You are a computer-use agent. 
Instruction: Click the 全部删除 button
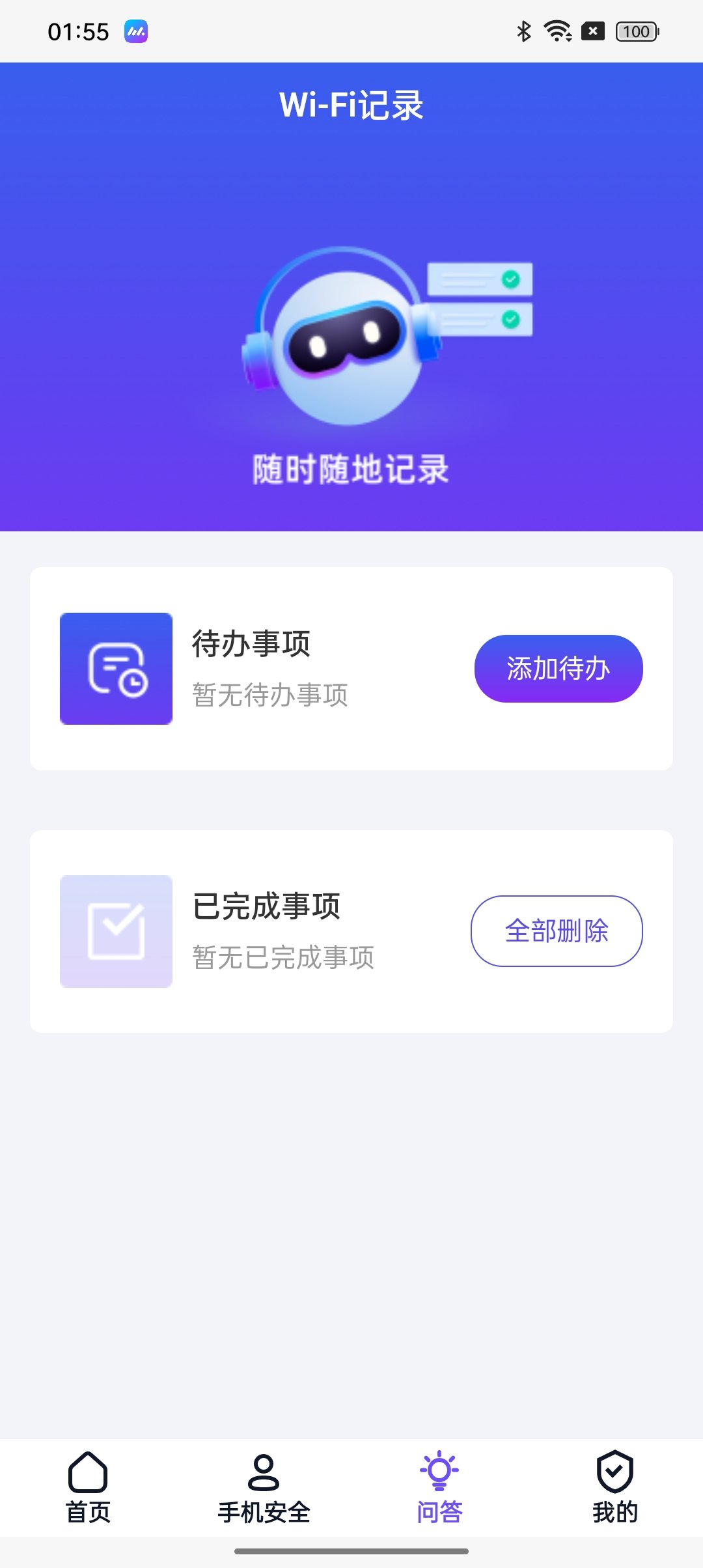(557, 932)
